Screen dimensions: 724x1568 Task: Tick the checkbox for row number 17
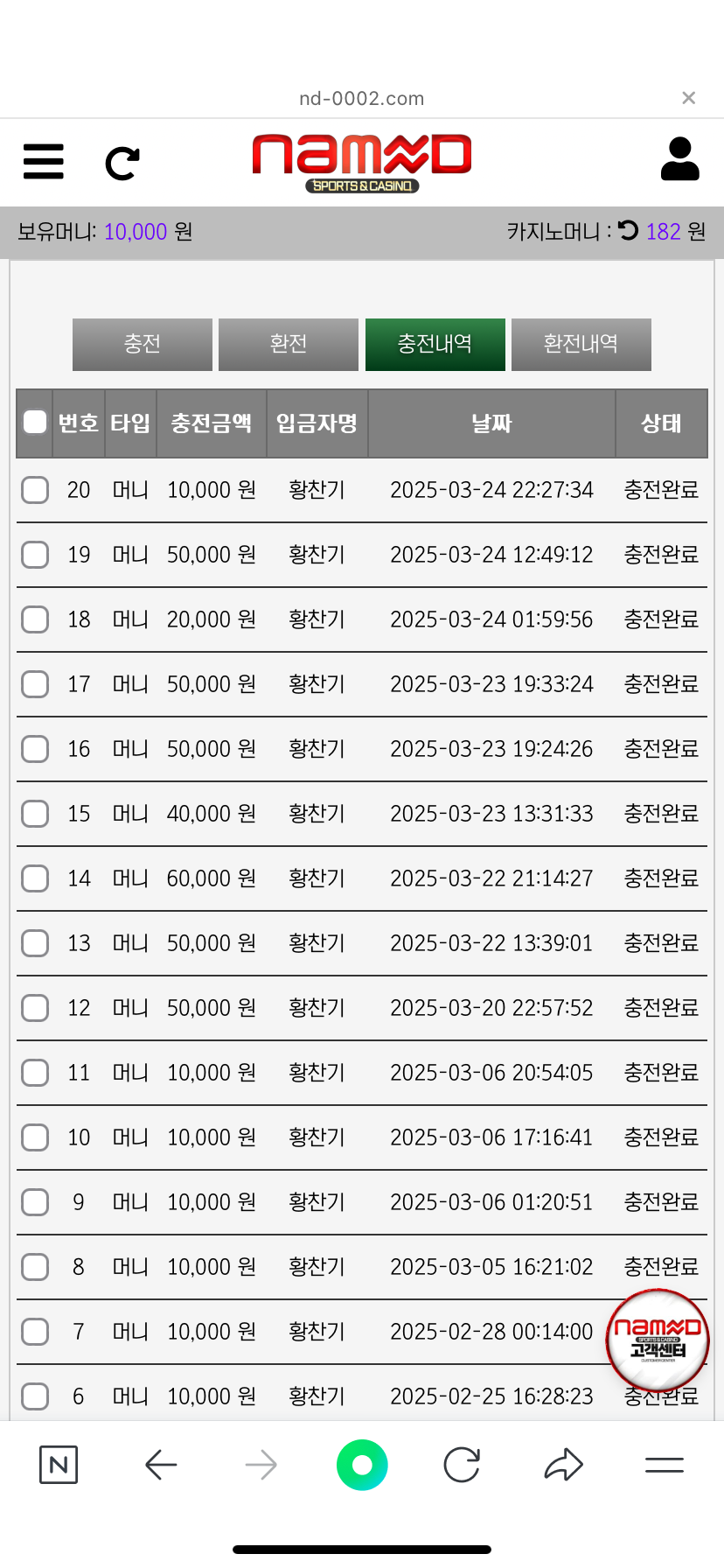tap(35, 684)
